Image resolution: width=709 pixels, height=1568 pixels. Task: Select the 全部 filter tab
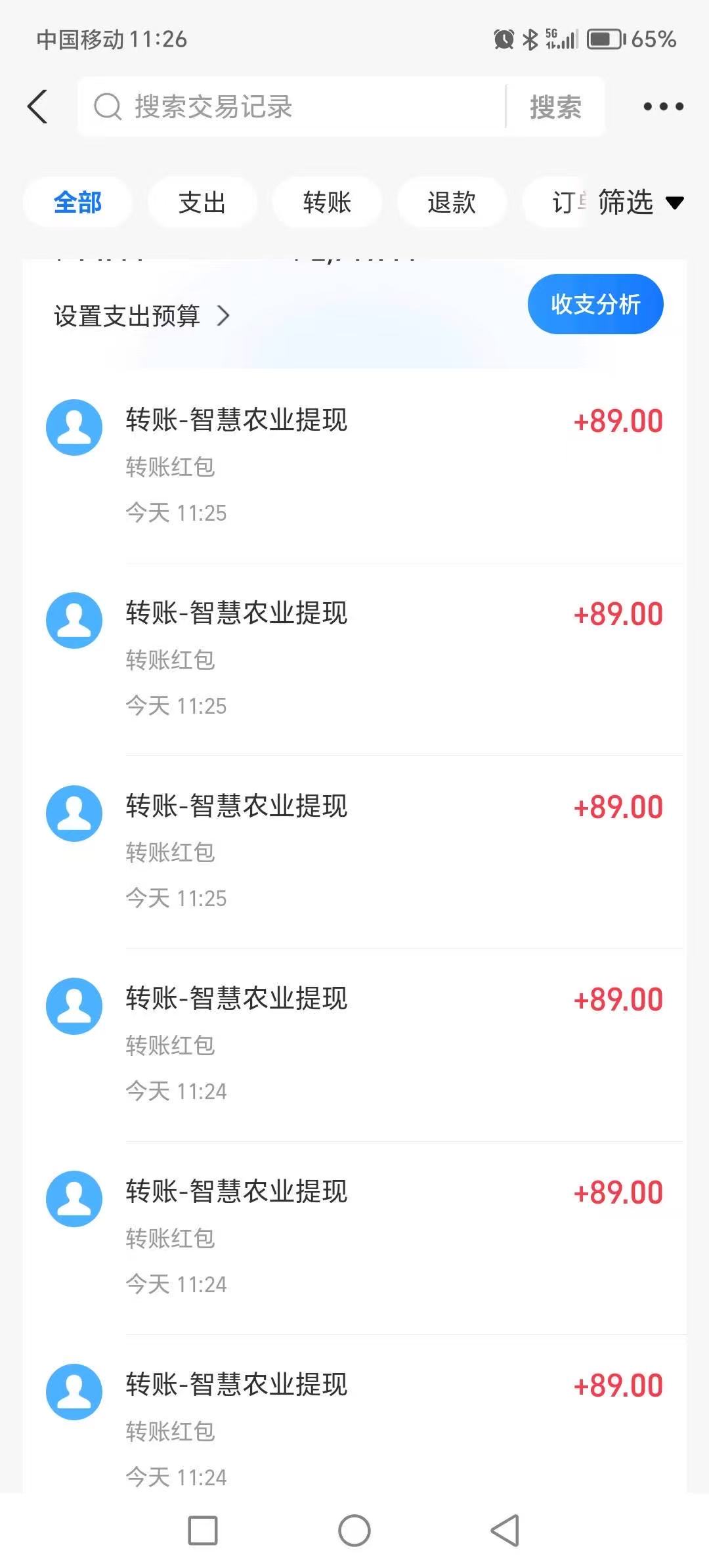pyautogui.click(x=77, y=202)
